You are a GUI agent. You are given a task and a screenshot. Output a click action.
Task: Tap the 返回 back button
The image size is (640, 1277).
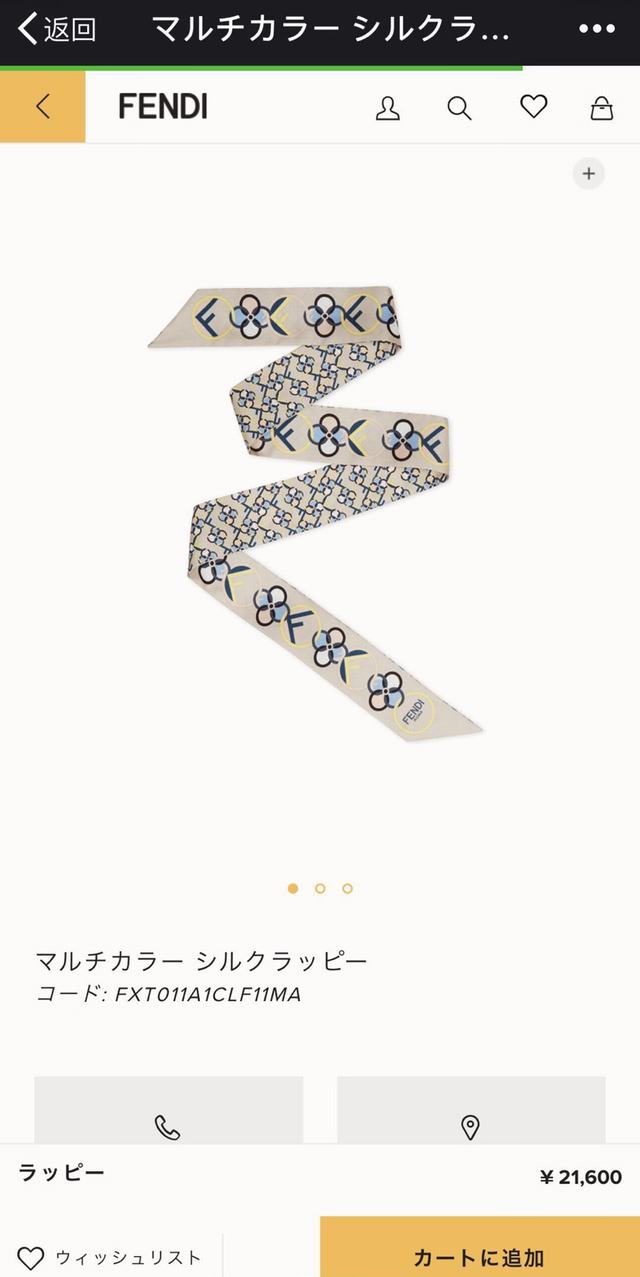coord(57,29)
